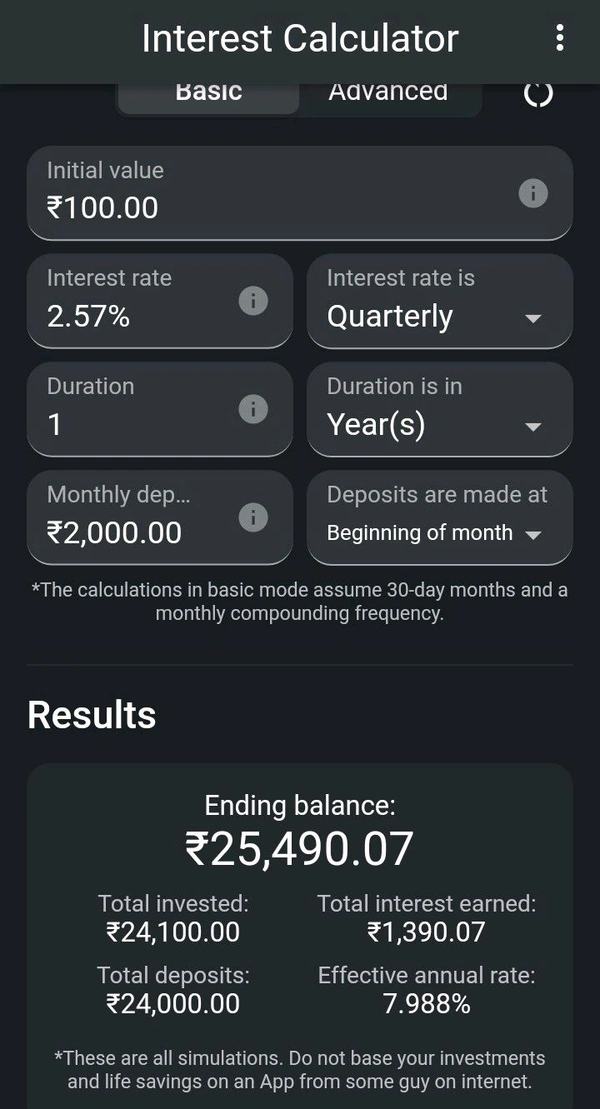Show info for Duration
The image size is (600, 1109).
point(253,408)
